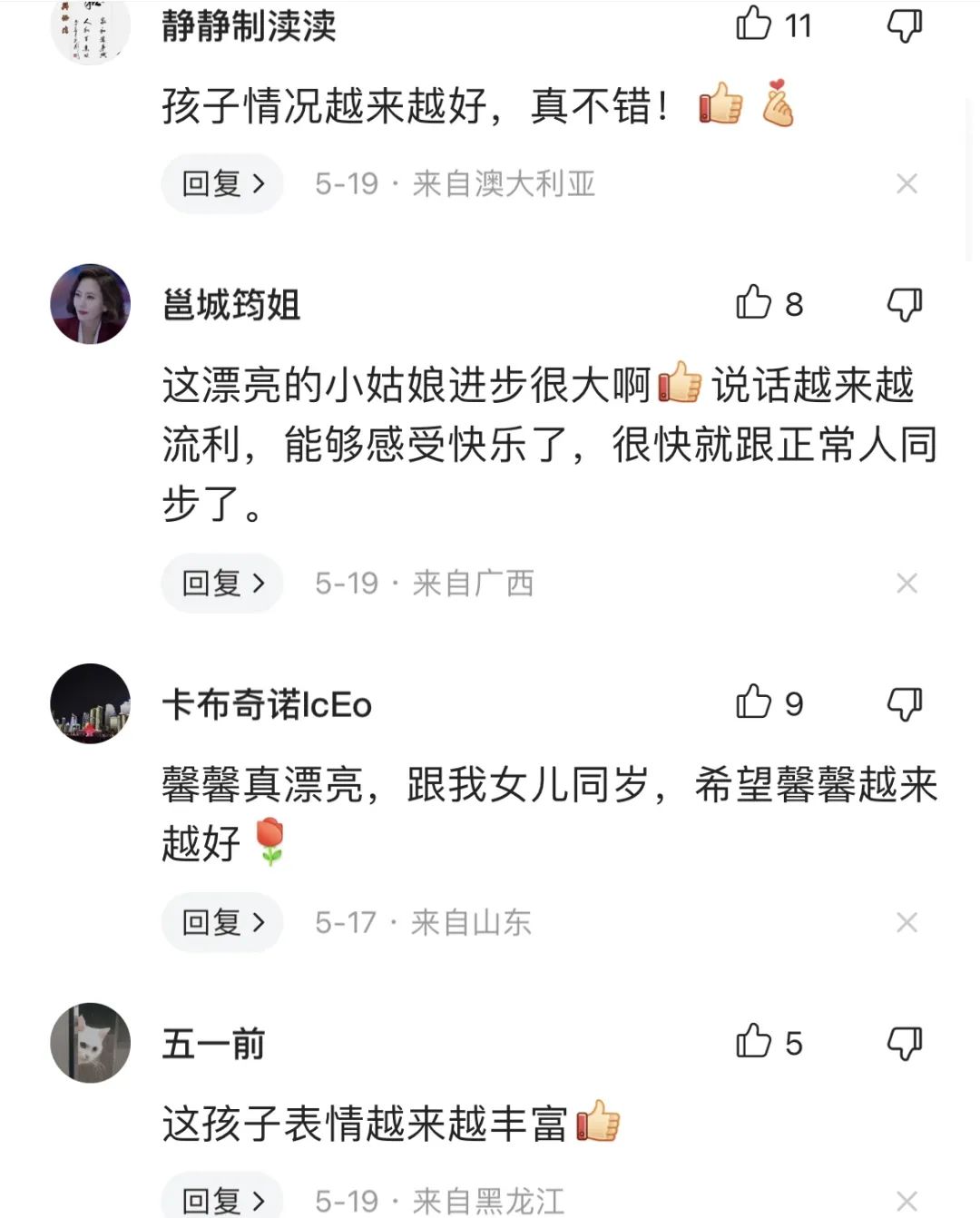Click thumbs down on 五一前's comment

coord(906,1042)
